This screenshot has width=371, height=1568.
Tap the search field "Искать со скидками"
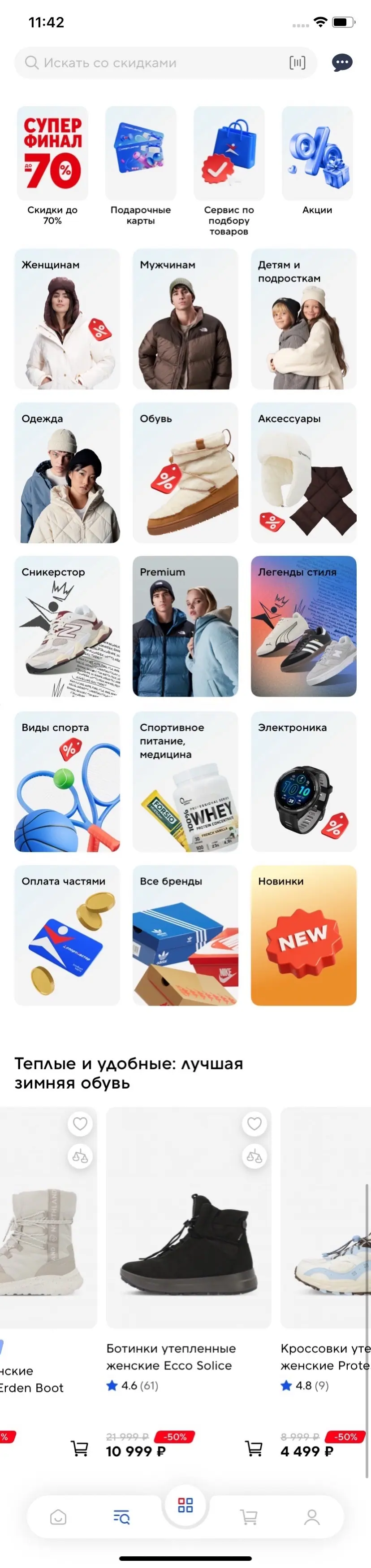coord(152,63)
